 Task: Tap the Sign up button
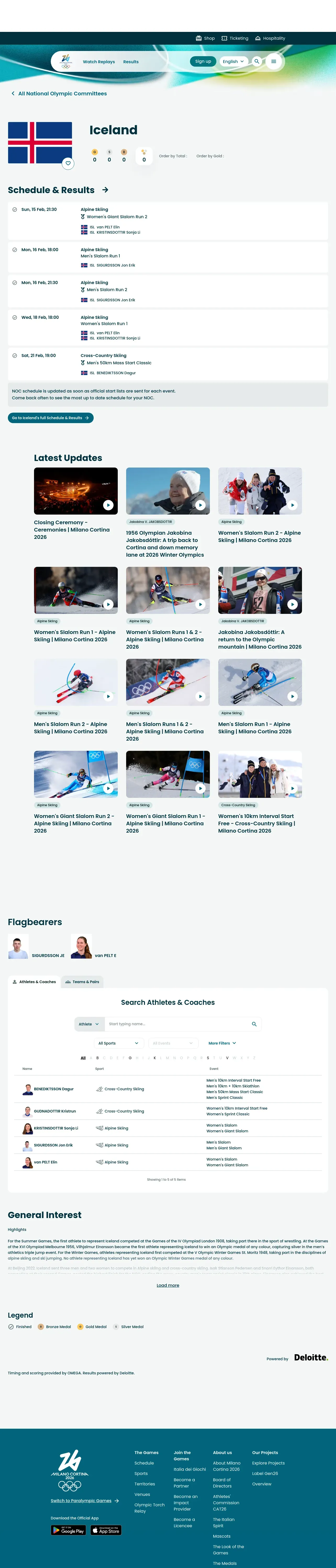tap(203, 61)
